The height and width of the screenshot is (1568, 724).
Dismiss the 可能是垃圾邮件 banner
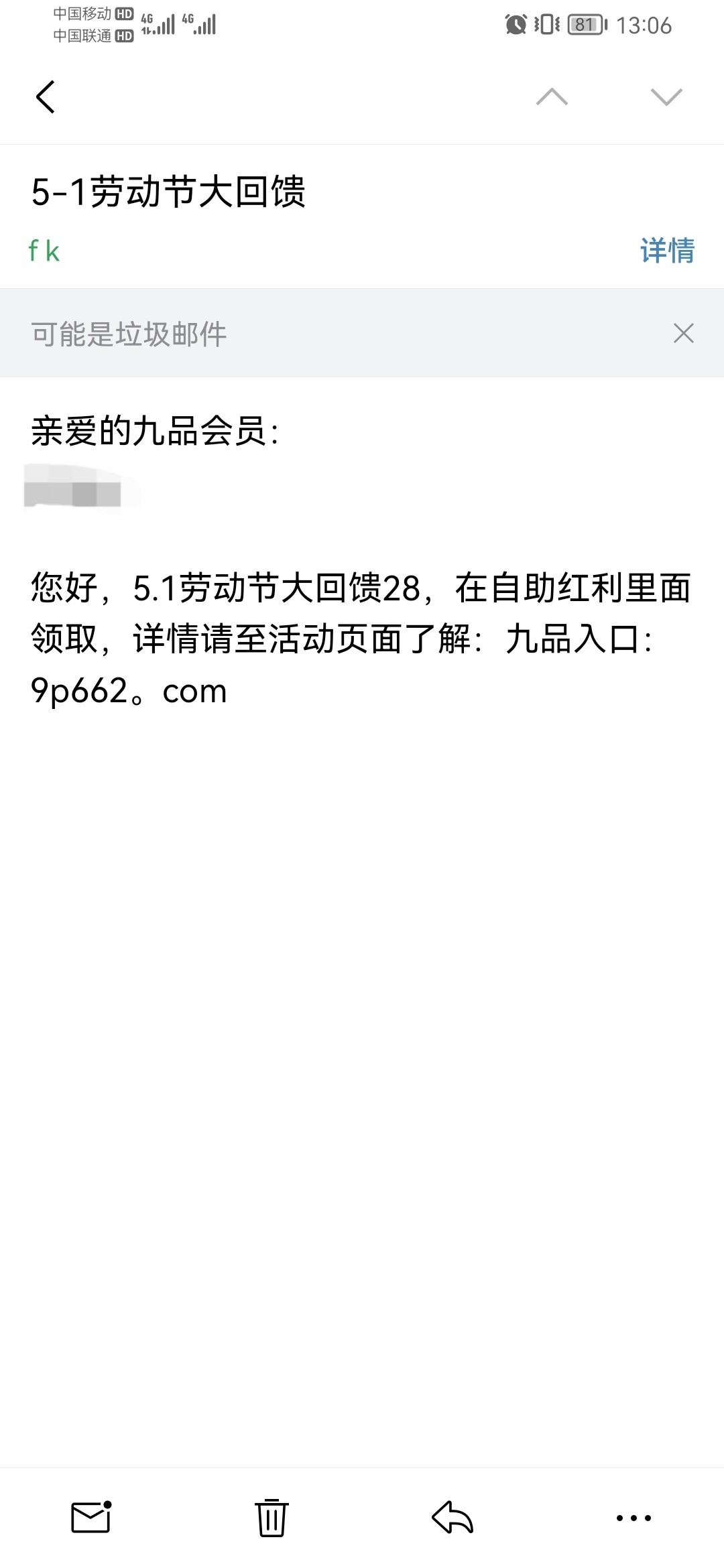click(x=683, y=333)
